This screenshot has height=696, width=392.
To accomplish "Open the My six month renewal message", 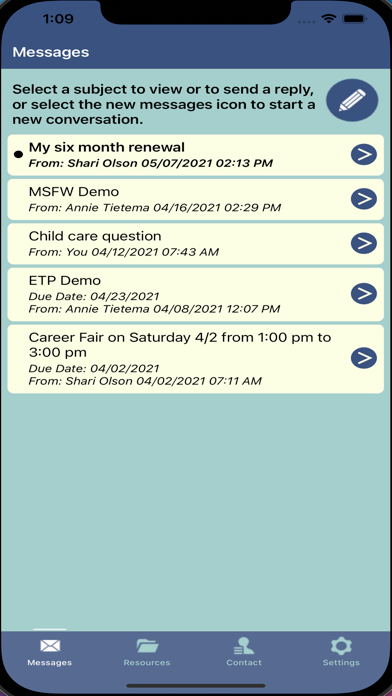I will tap(196, 154).
